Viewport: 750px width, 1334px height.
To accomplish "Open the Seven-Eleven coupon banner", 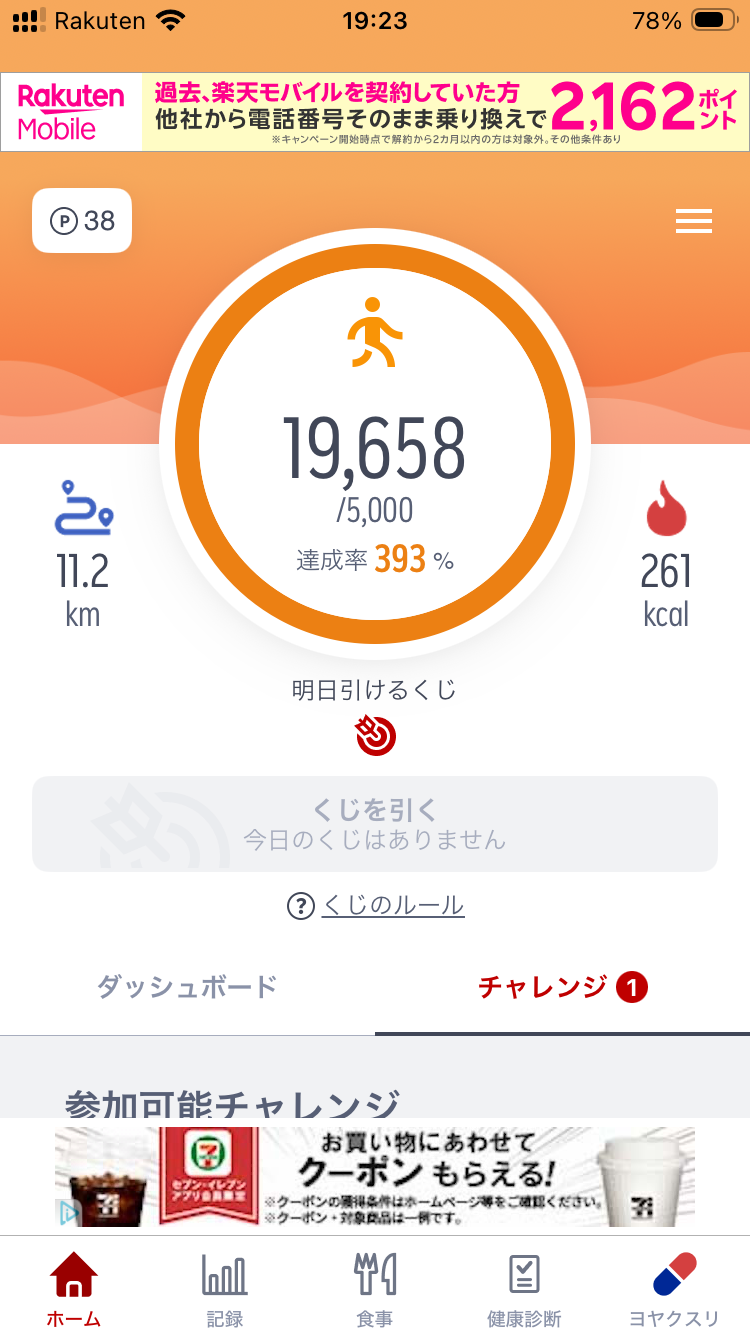I will pyautogui.click(x=375, y=1177).
